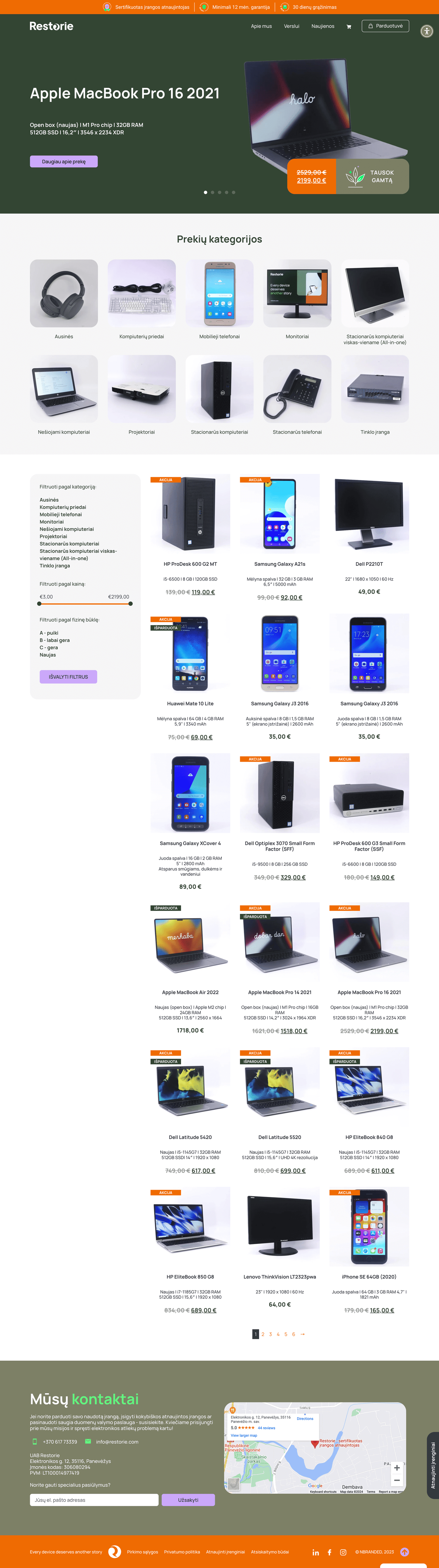The image size is (439, 1568).
Task: Filter by Nešiojami kompiuteriai category
Action: coord(66,529)
